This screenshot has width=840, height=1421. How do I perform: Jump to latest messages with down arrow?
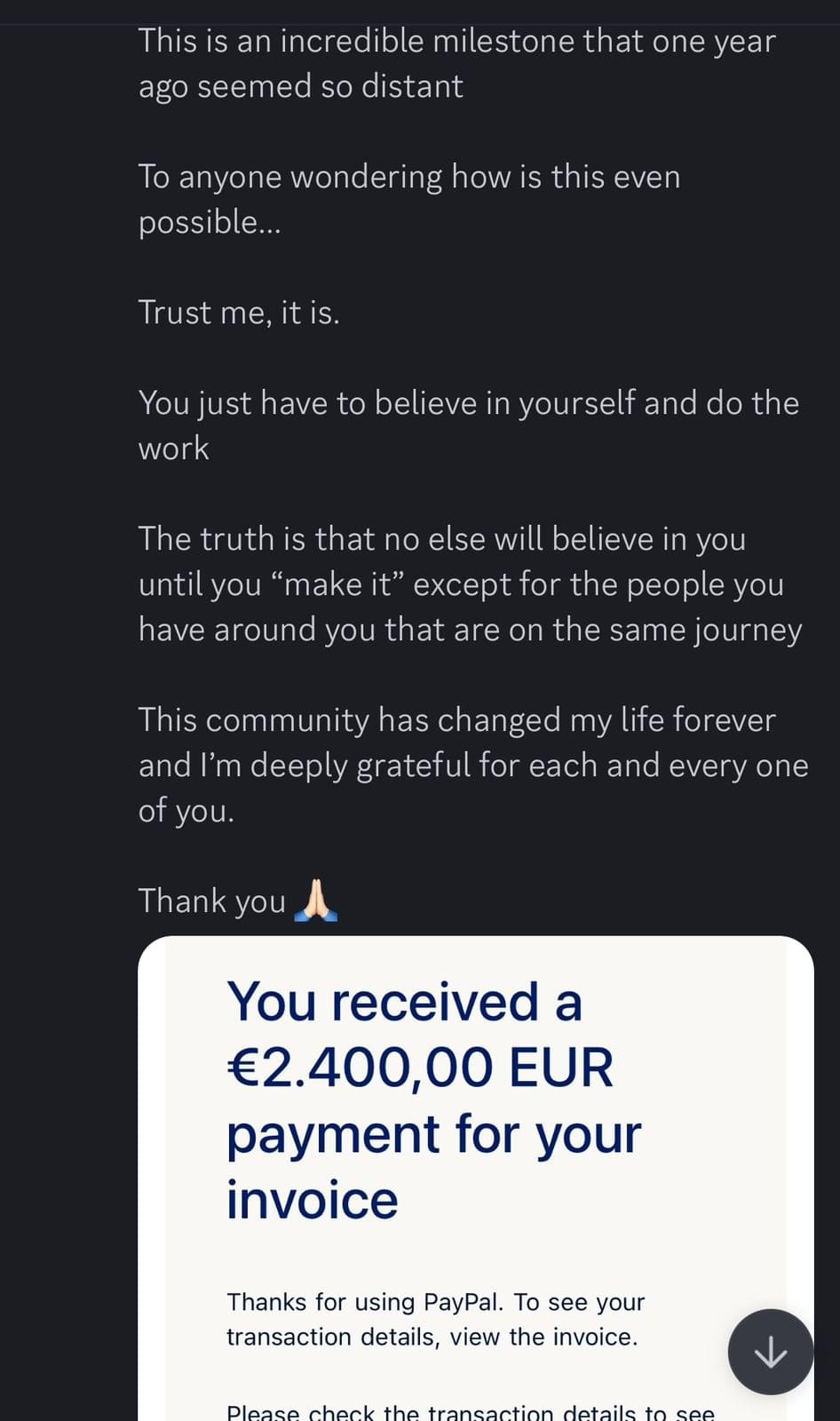pos(770,1351)
